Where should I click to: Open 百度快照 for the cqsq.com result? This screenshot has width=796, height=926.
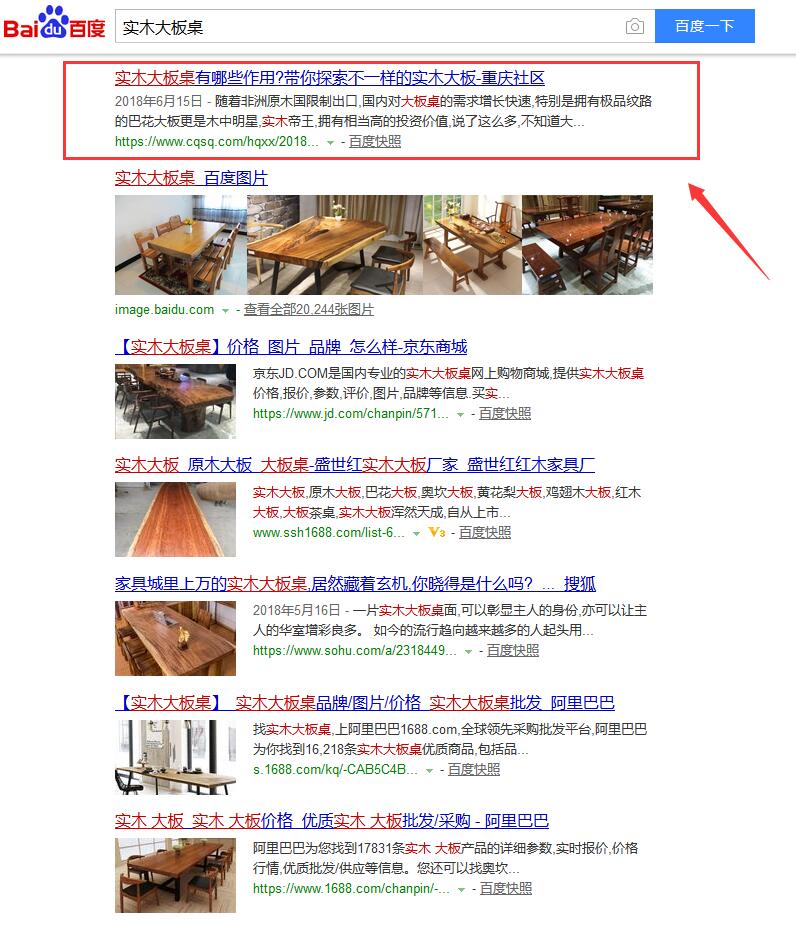(375, 142)
